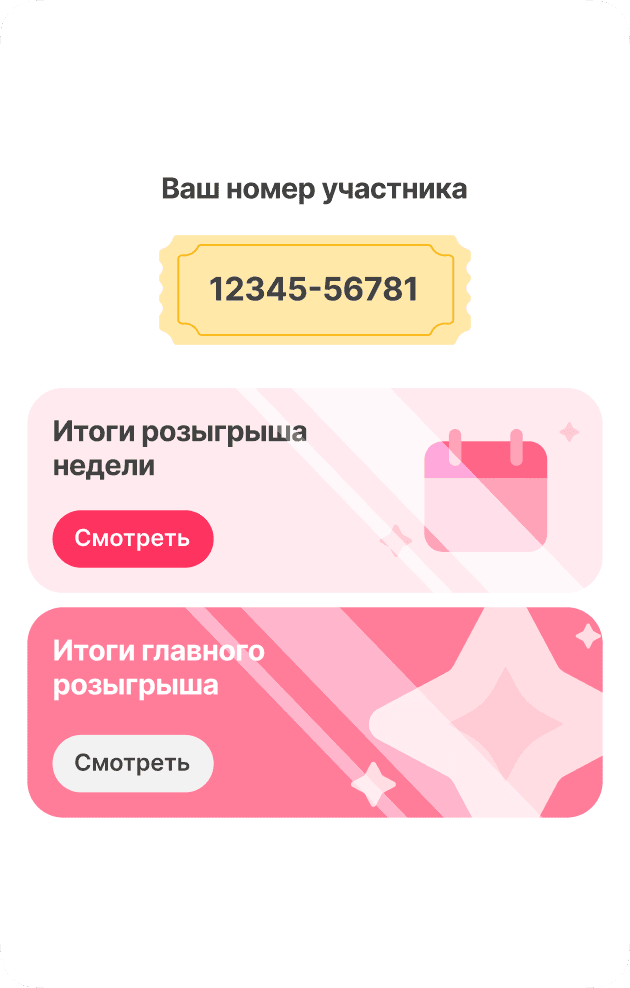Screen dimensions: 630x988
Task: Tap Смотреть under Итоги розыгрыша недели
Action: tap(133, 539)
